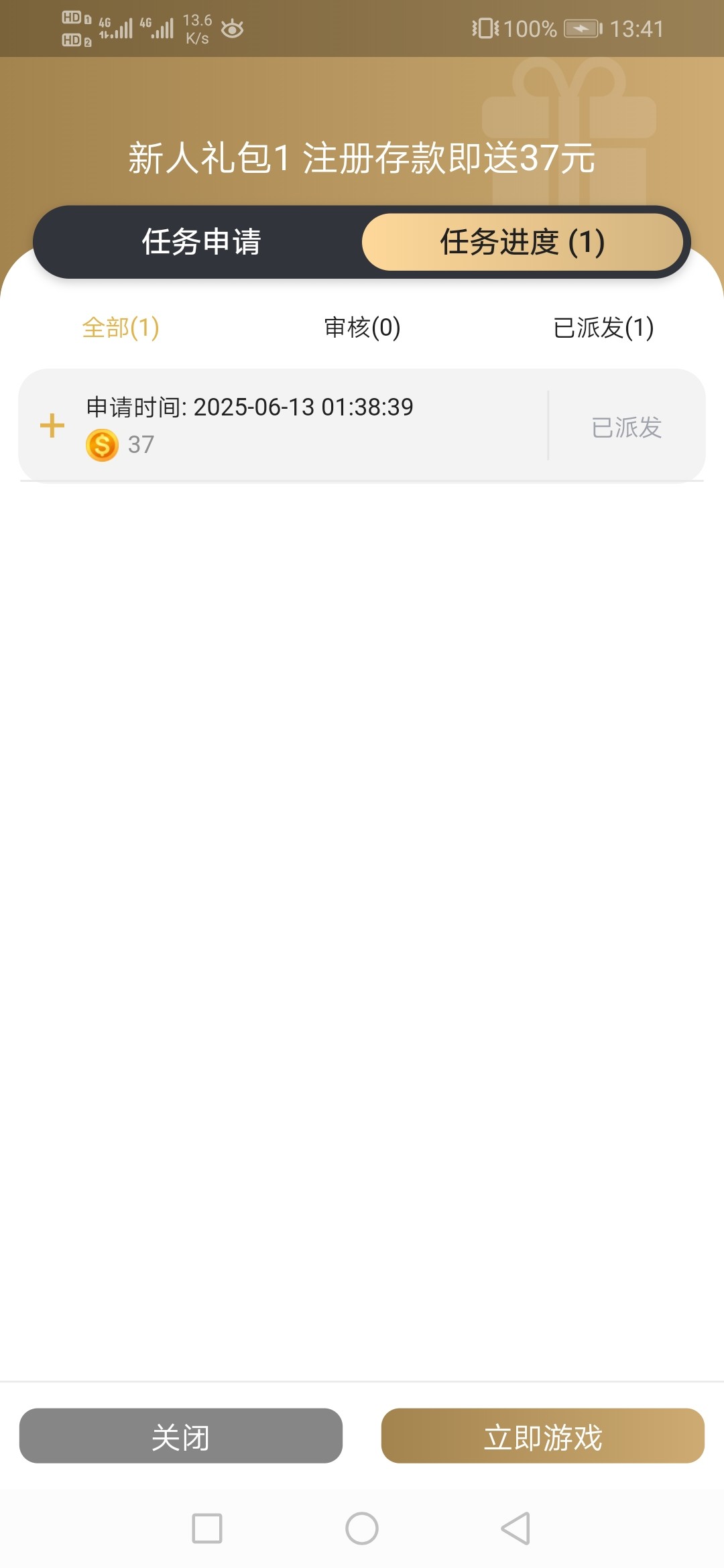Open recent apps from navigation bar

[x=207, y=1528]
